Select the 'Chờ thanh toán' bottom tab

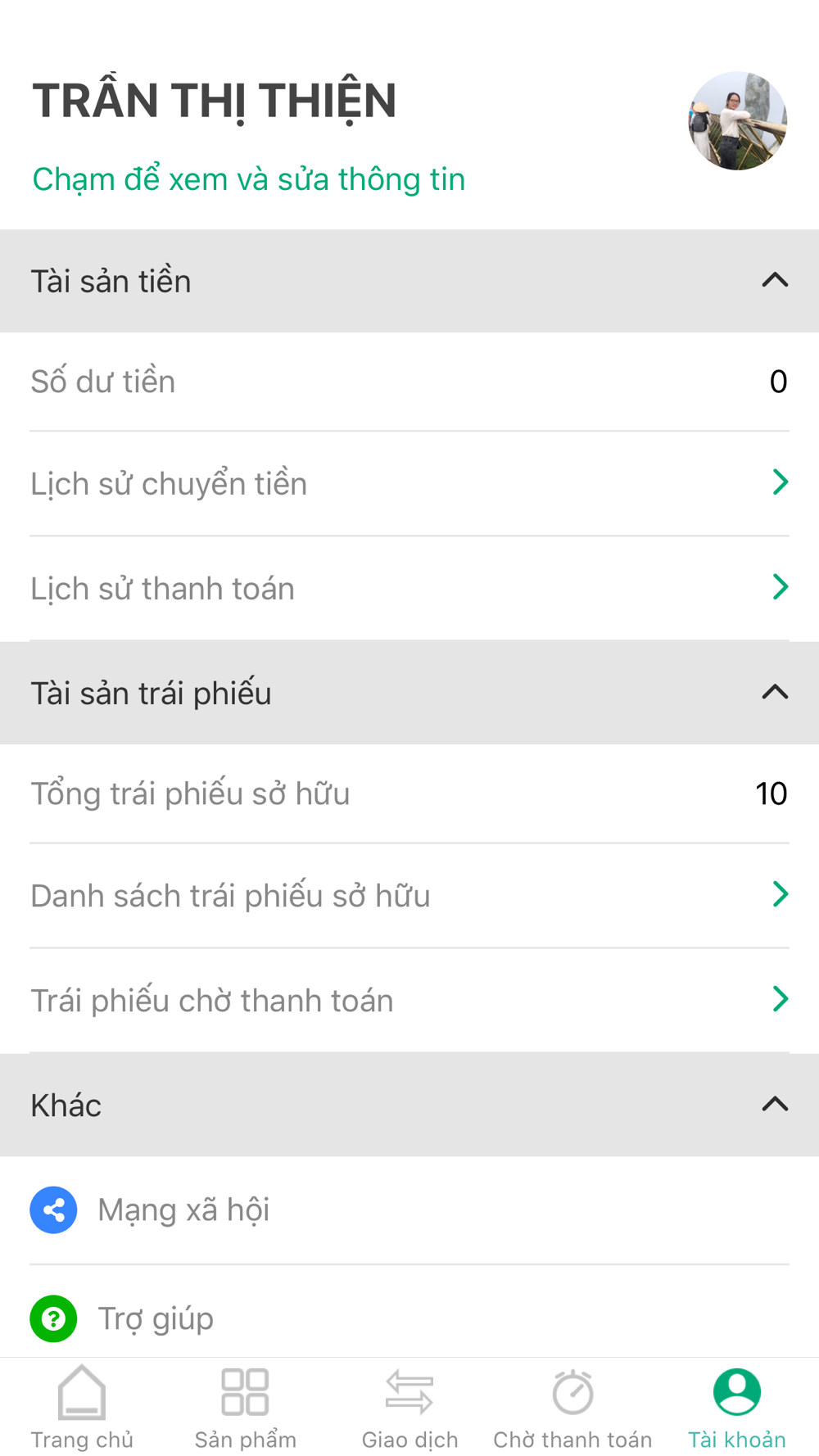point(572,1407)
